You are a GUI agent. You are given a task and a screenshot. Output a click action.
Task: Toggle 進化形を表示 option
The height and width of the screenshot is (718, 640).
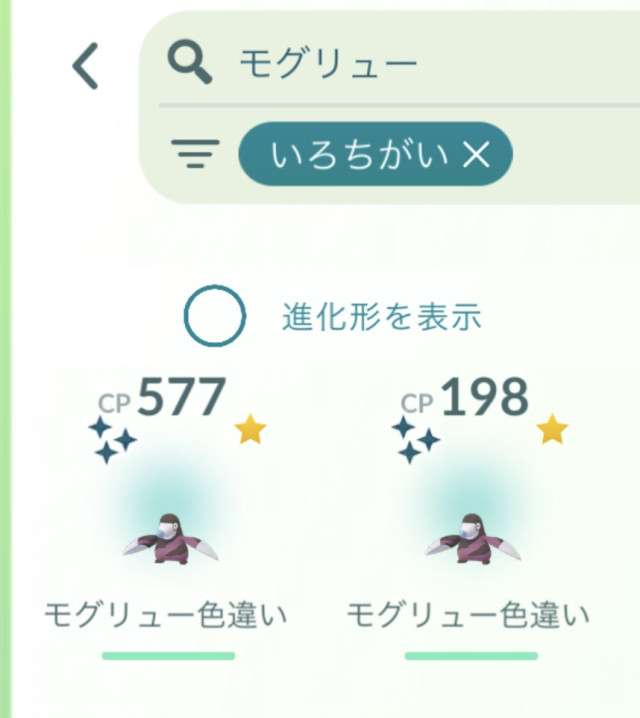pyautogui.click(x=214, y=317)
